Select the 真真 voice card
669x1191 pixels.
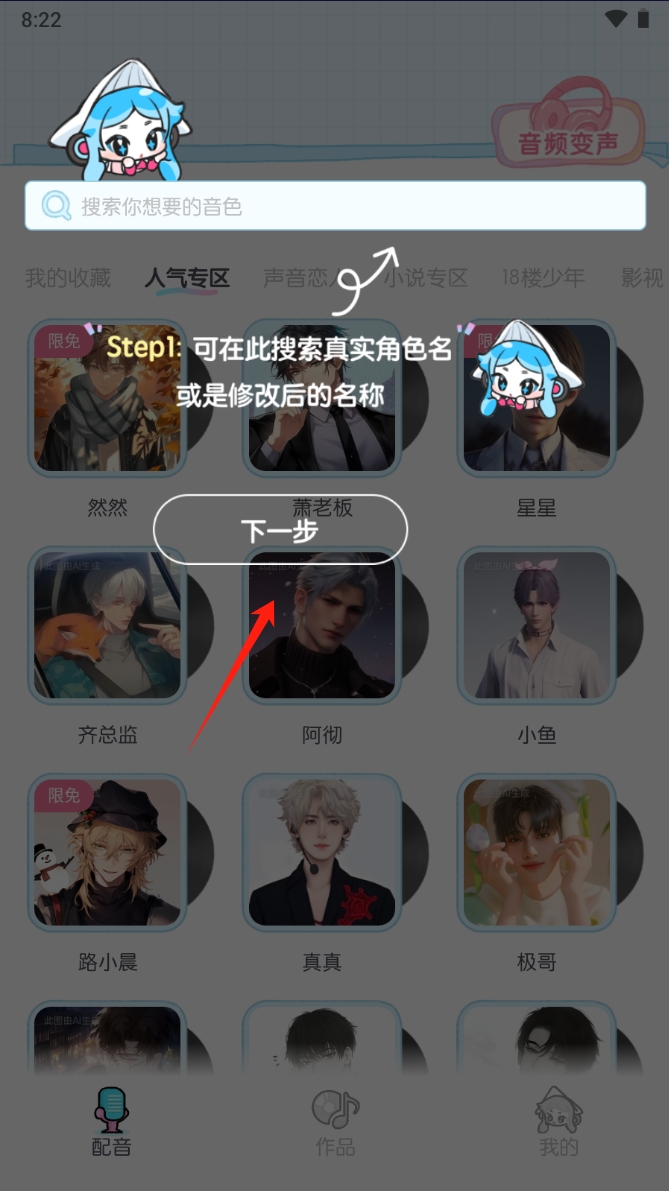pyautogui.click(x=322, y=852)
